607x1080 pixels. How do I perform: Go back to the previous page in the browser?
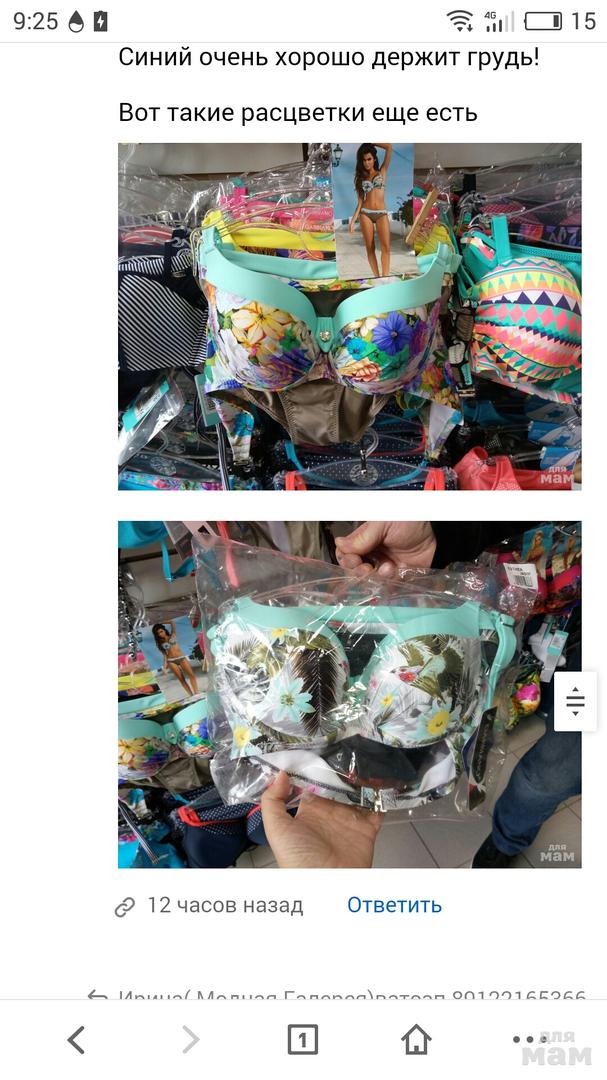pos(76,1040)
